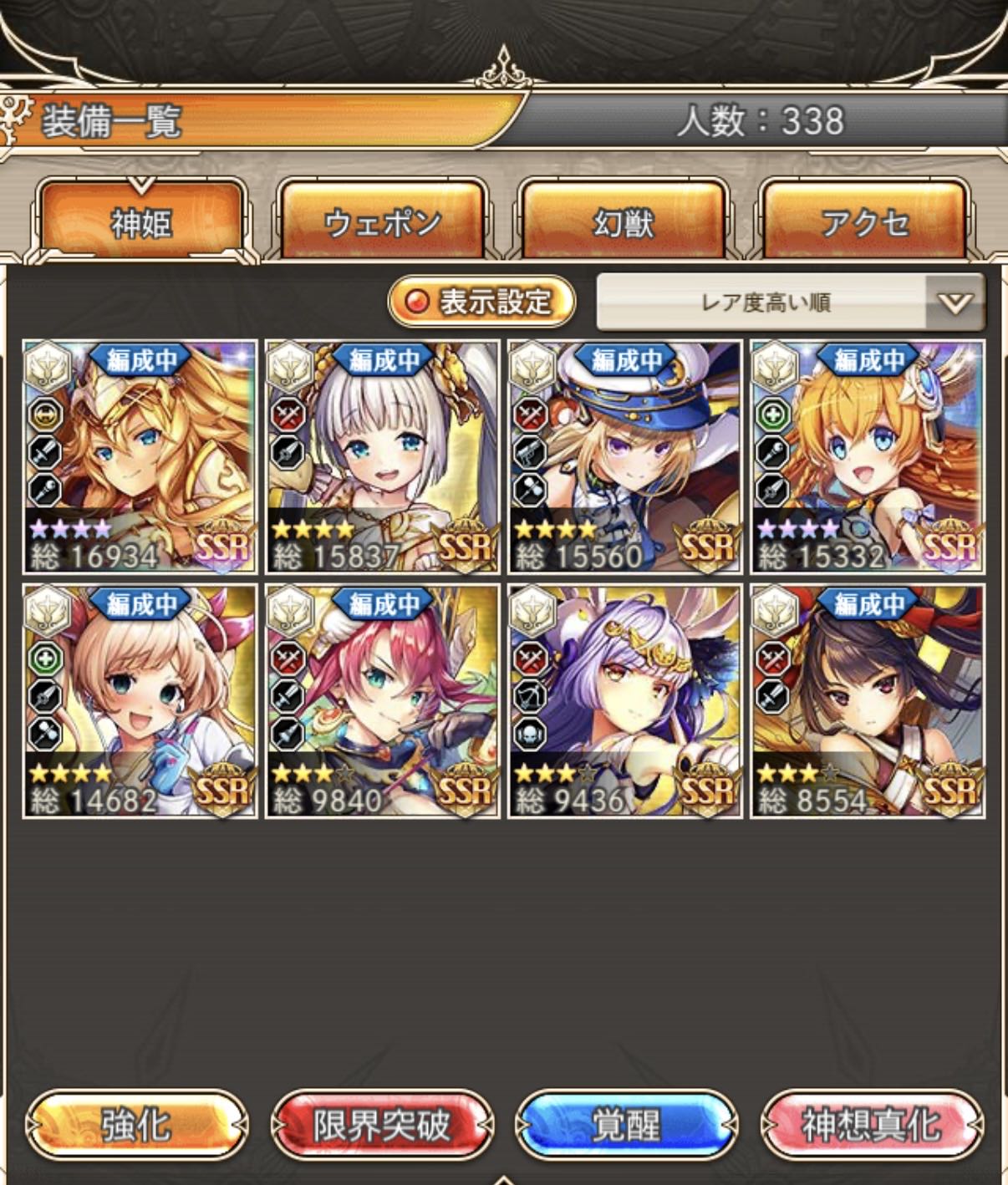Select the character card with 総 15837
The image size is (1008, 1185).
(x=382, y=456)
